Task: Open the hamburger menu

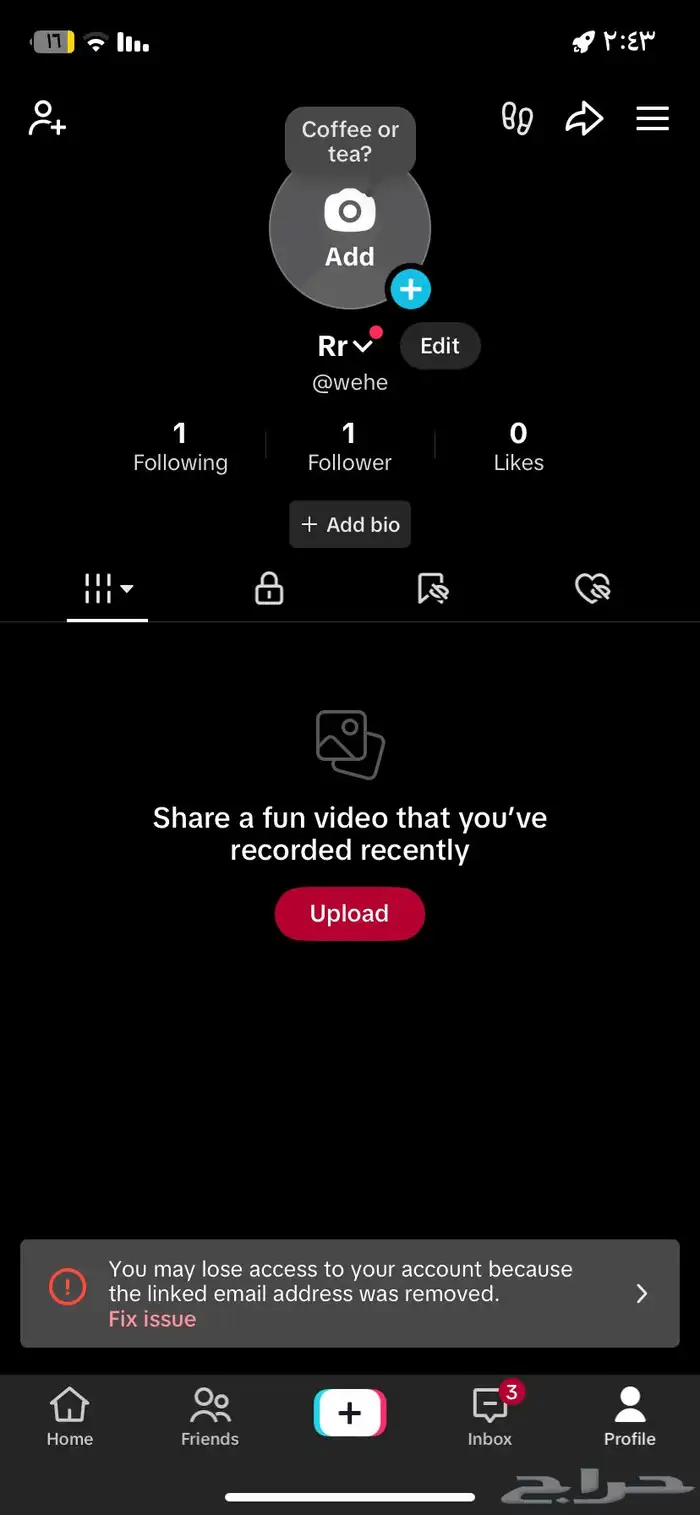Action: pos(652,118)
